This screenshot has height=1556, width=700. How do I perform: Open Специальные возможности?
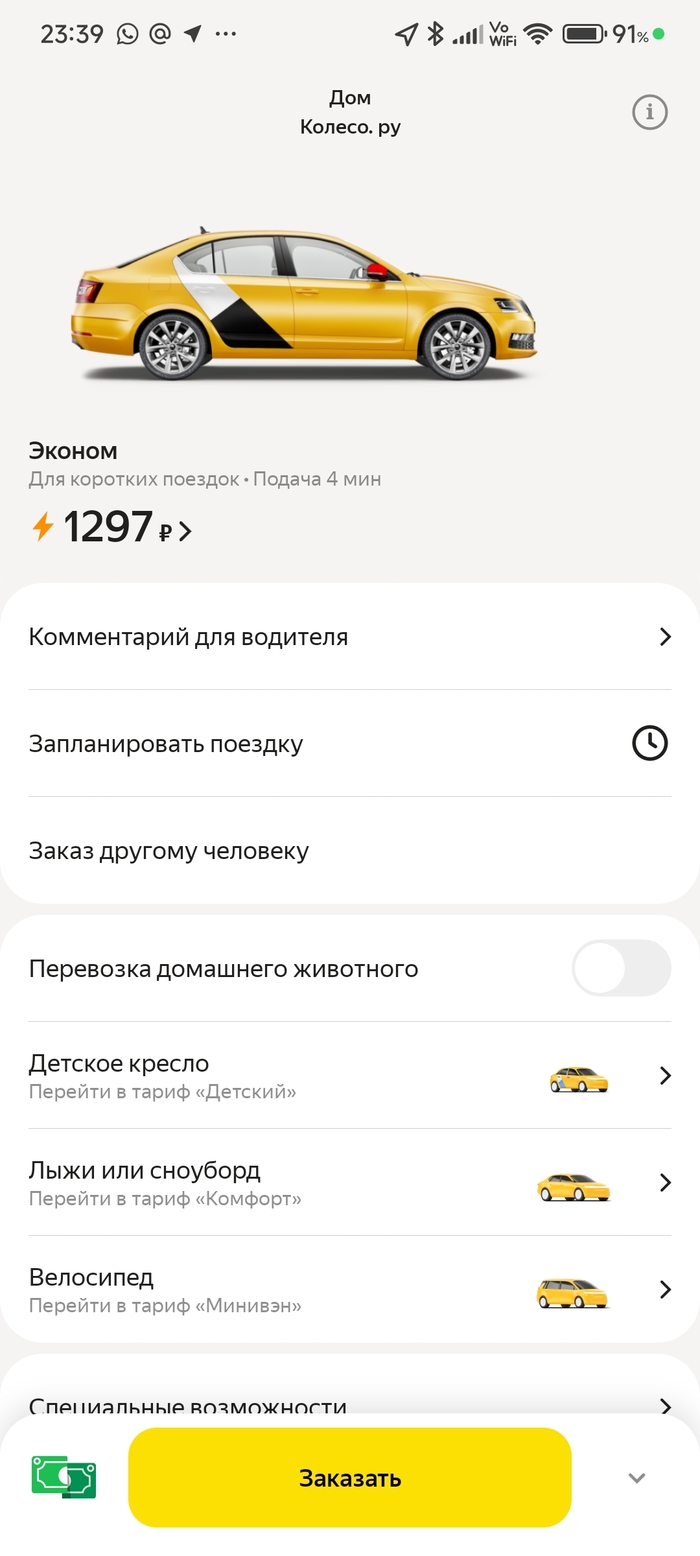[x=349, y=1402]
